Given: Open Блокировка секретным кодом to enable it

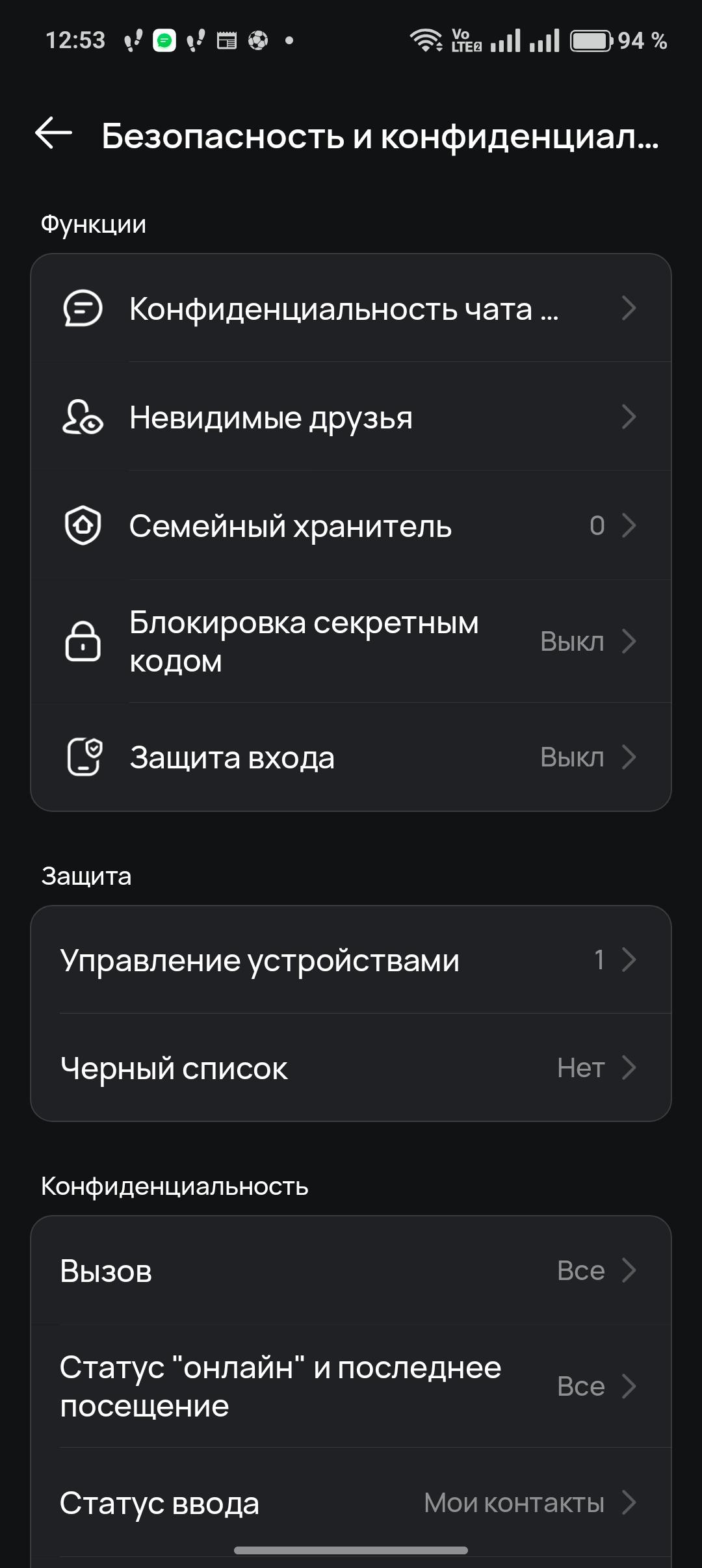Looking at the screenshot, I should (x=351, y=644).
